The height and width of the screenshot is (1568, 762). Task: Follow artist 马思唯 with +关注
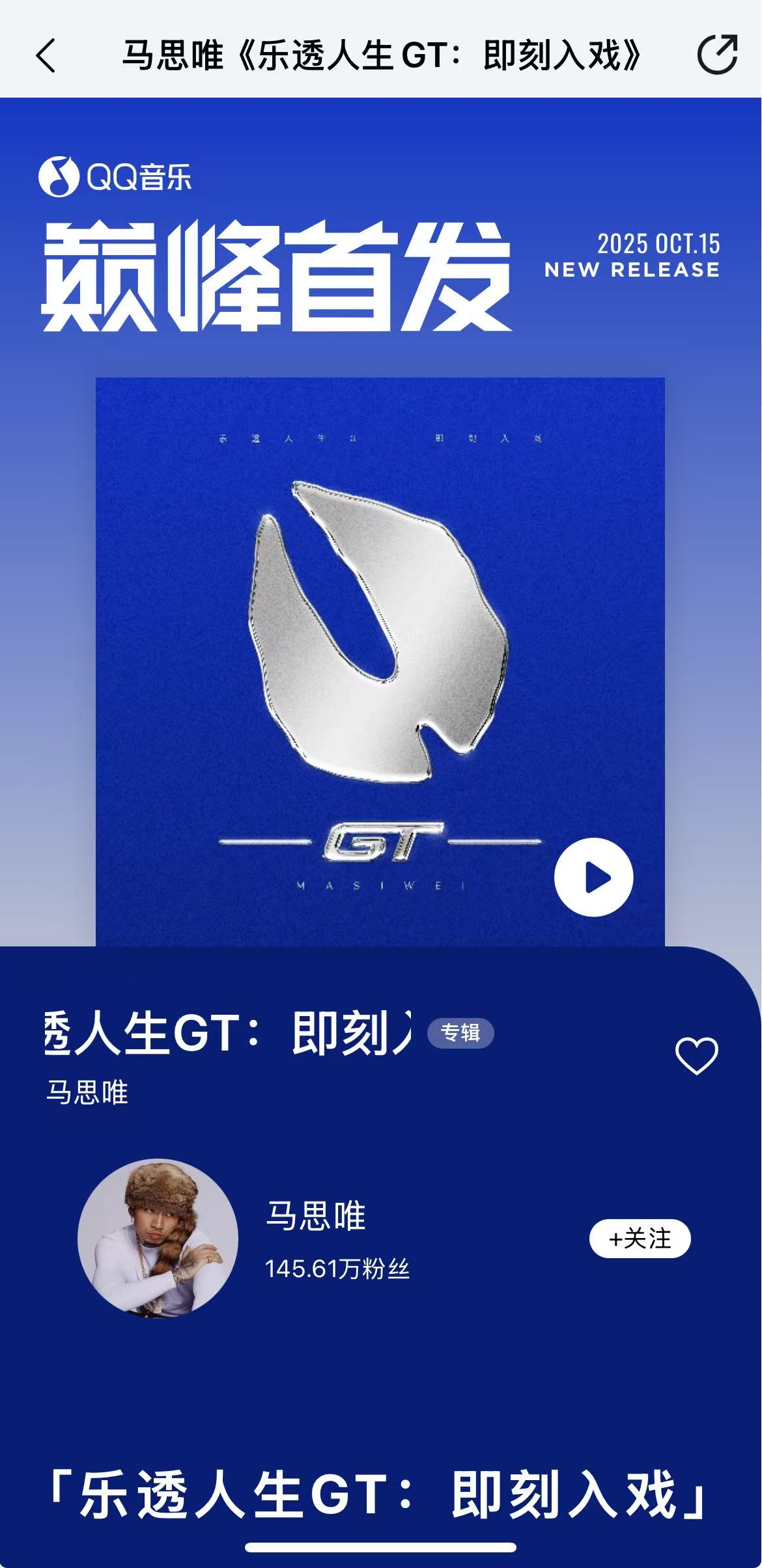(x=640, y=1238)
